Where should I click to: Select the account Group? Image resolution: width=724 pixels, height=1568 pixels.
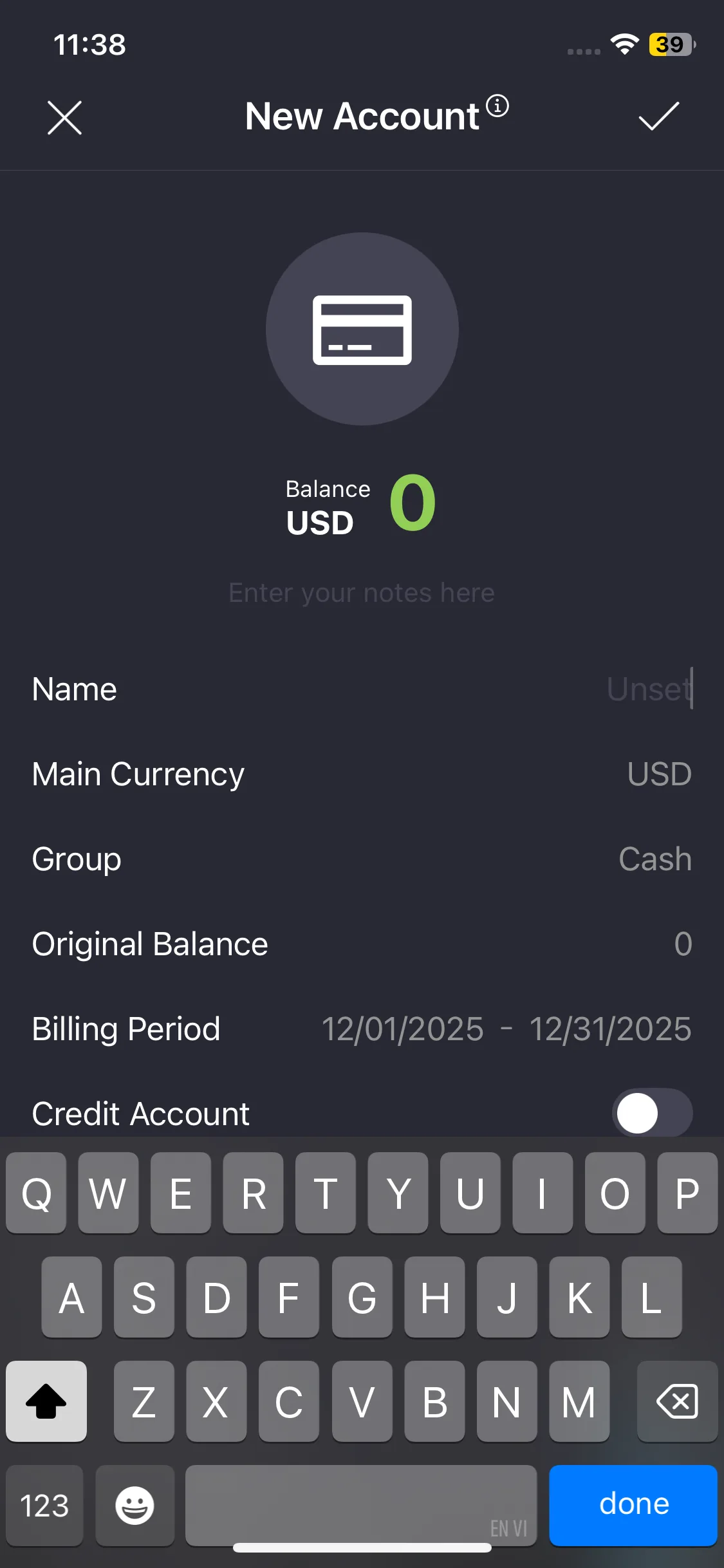click(x=654, y=859)
